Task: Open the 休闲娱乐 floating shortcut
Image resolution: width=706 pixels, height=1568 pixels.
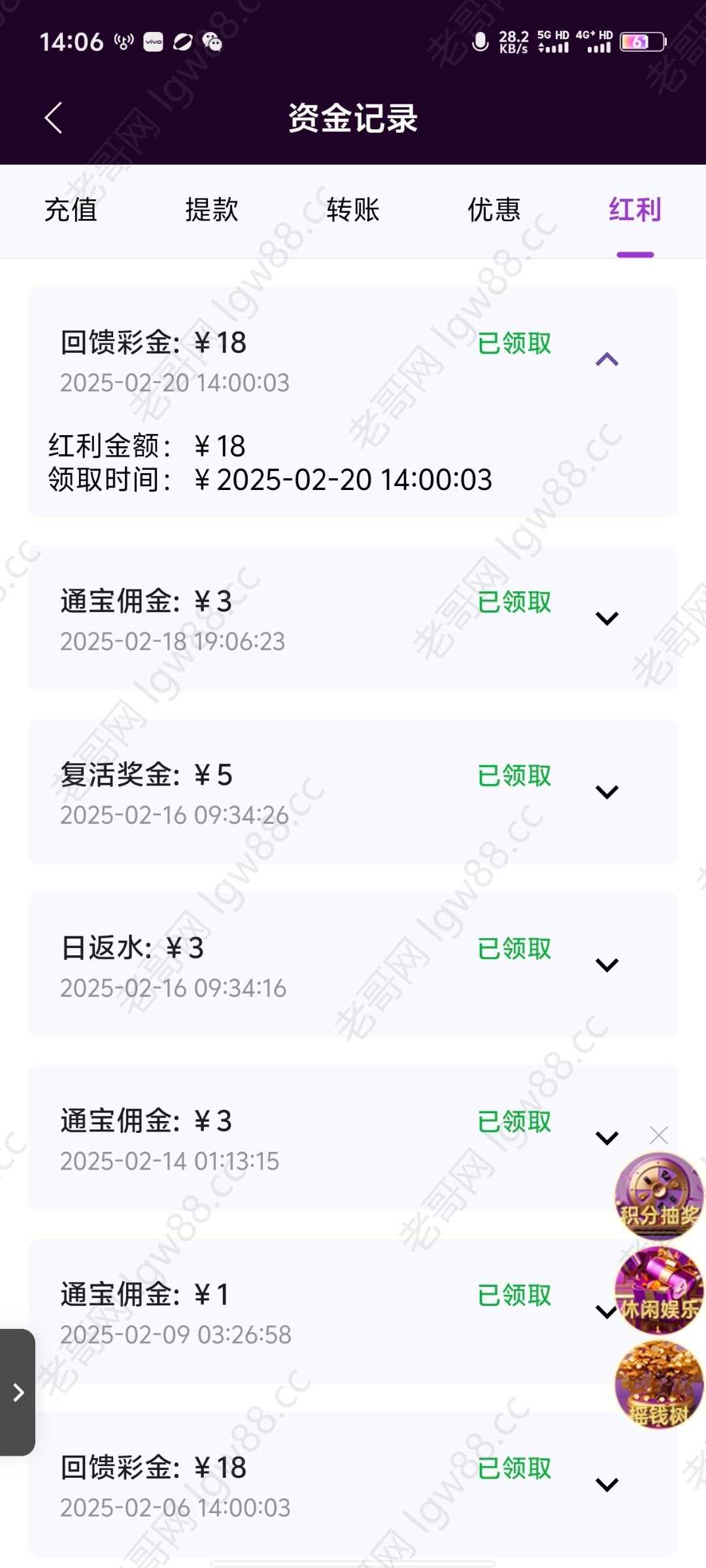Action: tap(658, 1291)
